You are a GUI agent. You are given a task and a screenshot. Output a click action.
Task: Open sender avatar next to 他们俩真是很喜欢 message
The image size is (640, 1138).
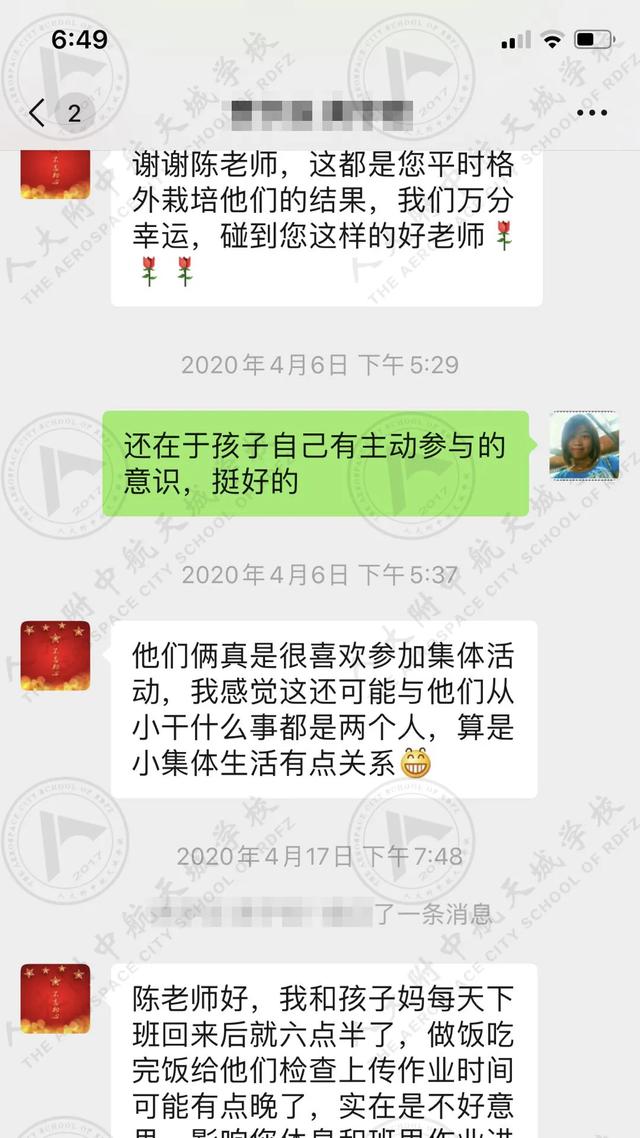55,655
